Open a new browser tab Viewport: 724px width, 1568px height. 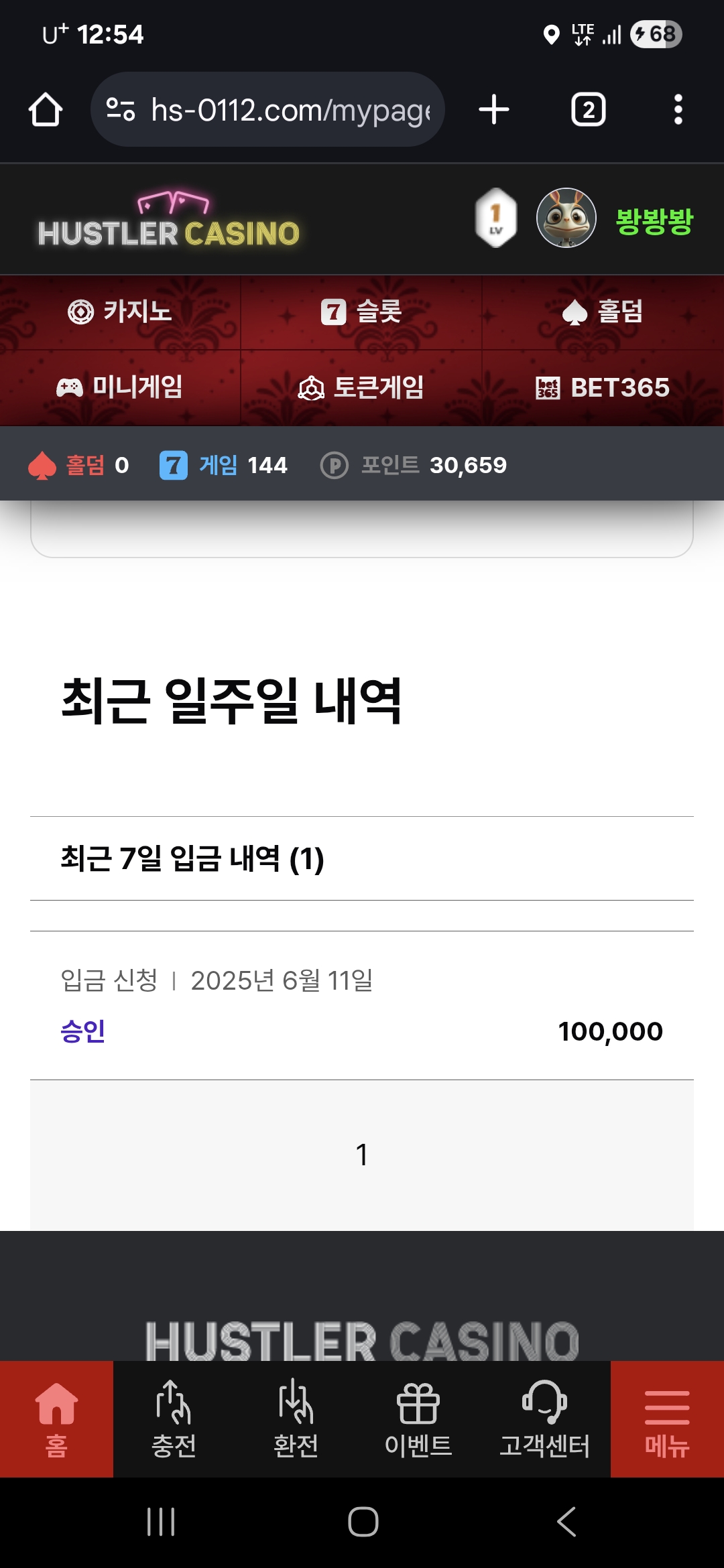(494, 109)
